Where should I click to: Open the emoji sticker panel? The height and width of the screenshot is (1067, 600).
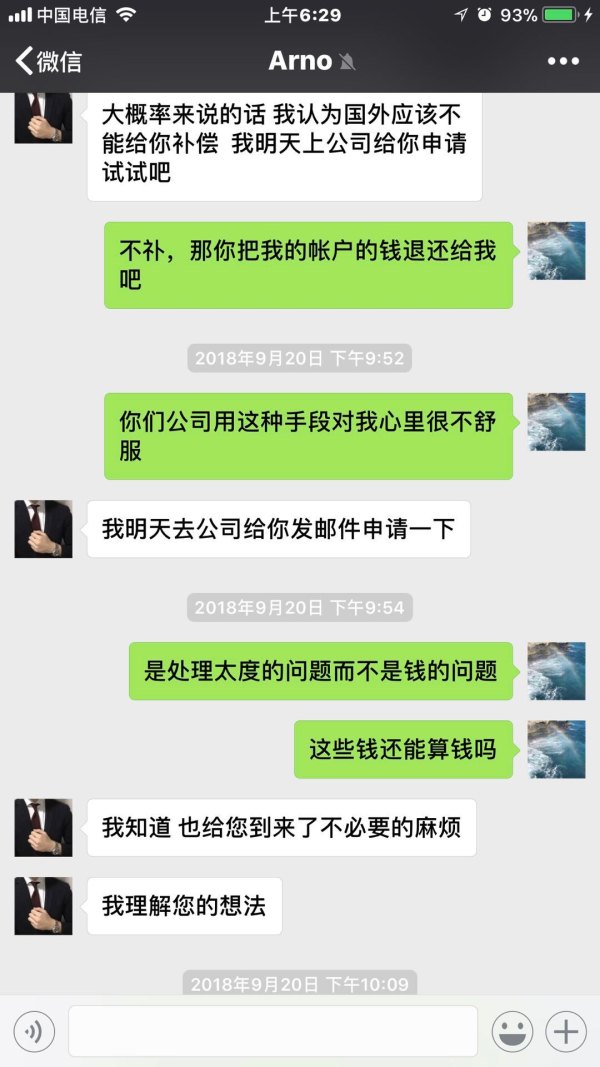[513, 1031]
